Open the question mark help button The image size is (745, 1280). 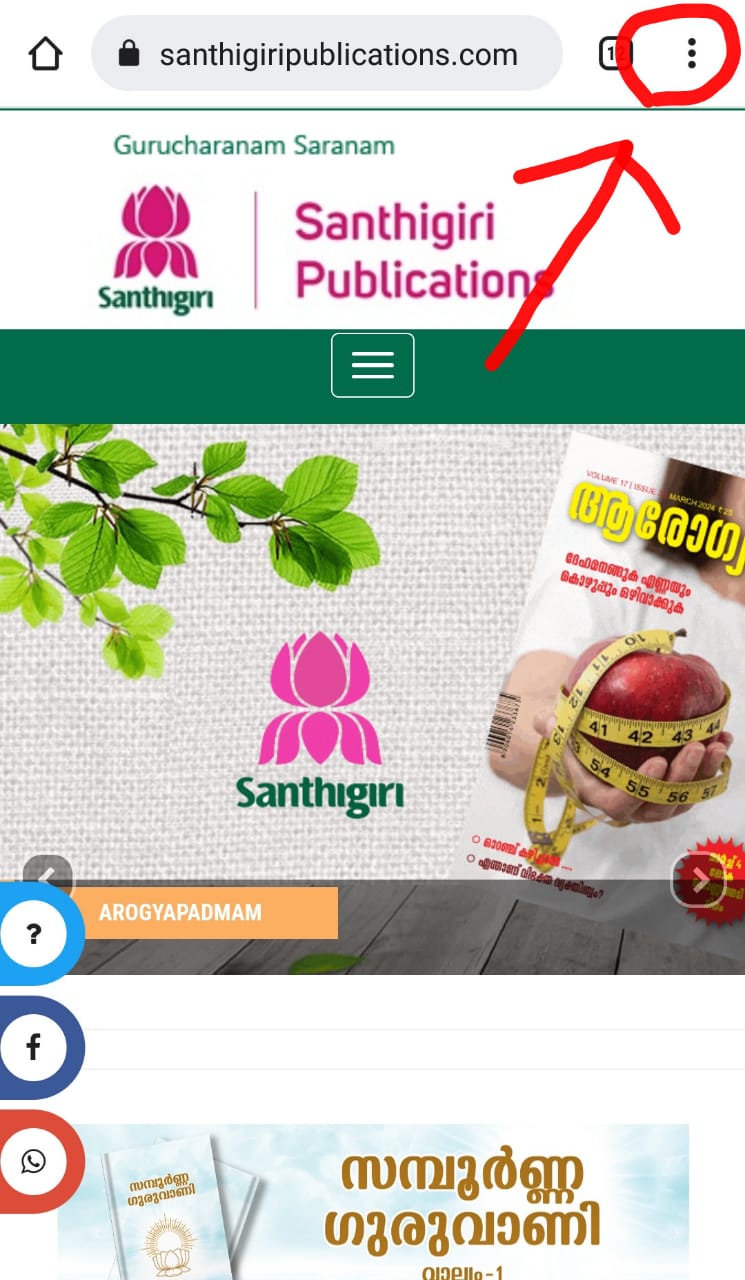[33, 935]
